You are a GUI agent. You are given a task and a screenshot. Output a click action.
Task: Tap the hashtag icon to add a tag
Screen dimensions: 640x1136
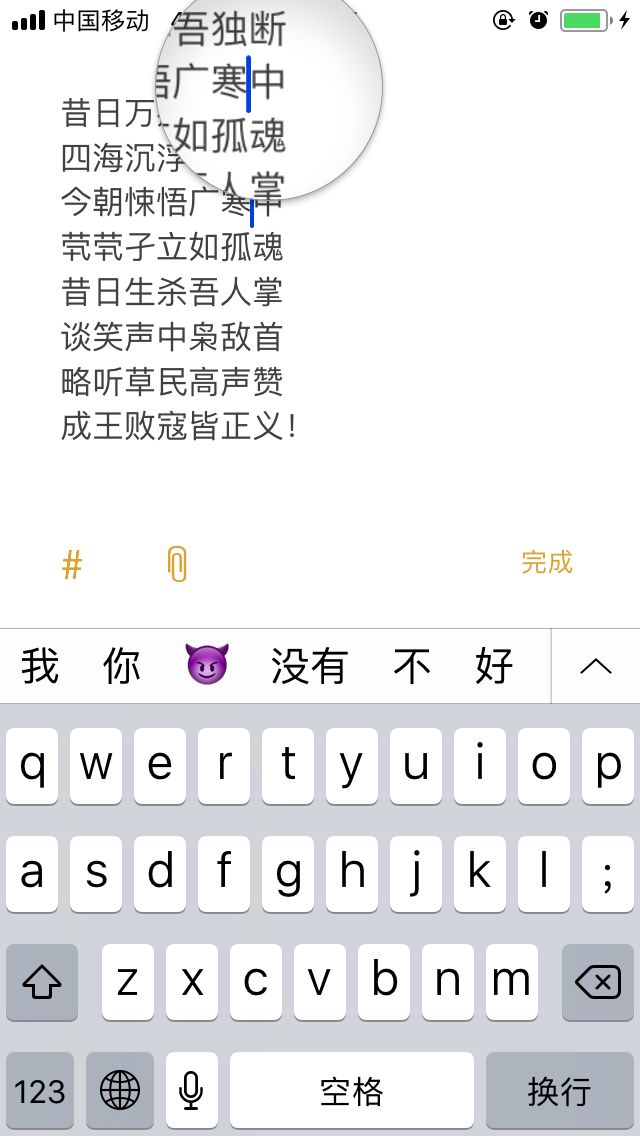coord(72,565)
